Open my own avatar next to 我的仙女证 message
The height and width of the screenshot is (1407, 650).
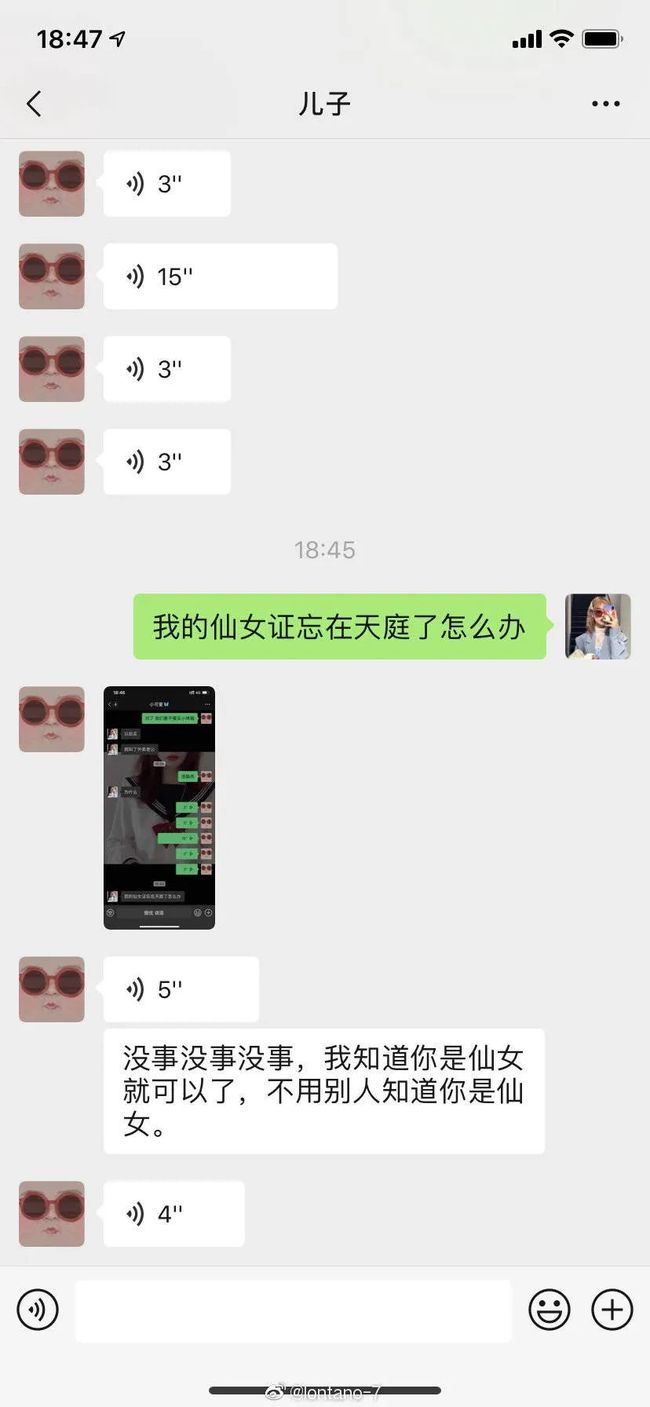(x=597, y=627)
